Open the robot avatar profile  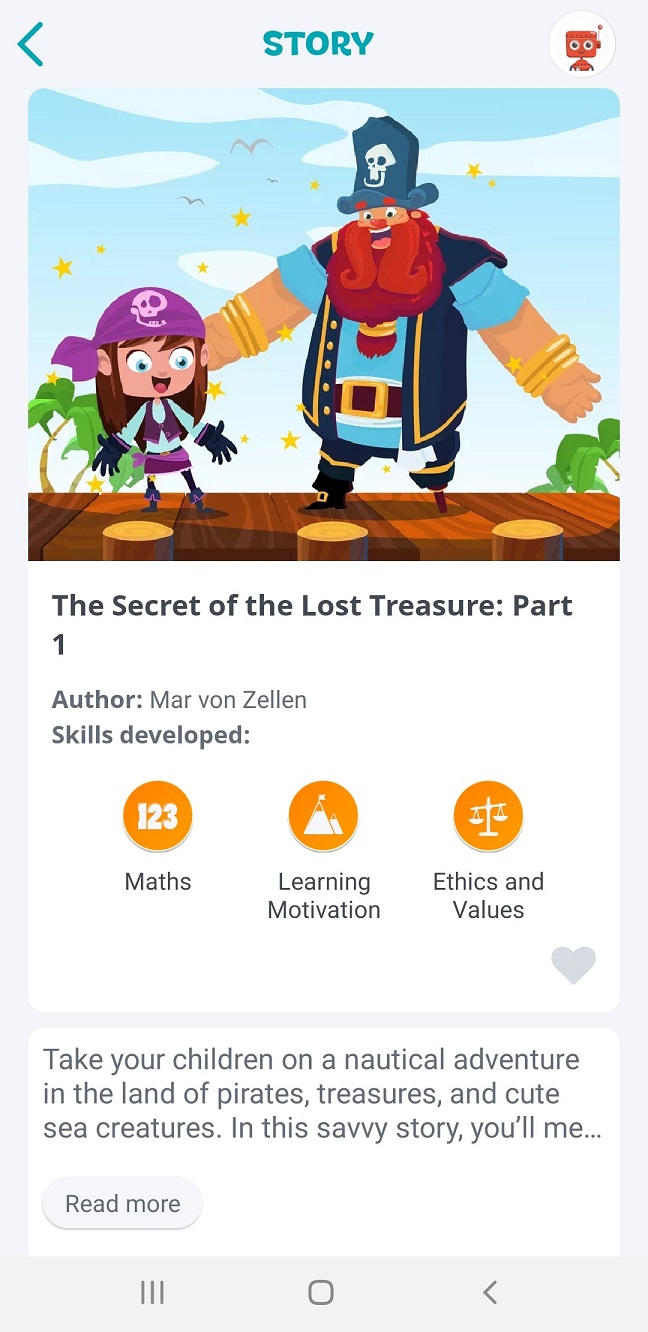click(x=582, y=45)
